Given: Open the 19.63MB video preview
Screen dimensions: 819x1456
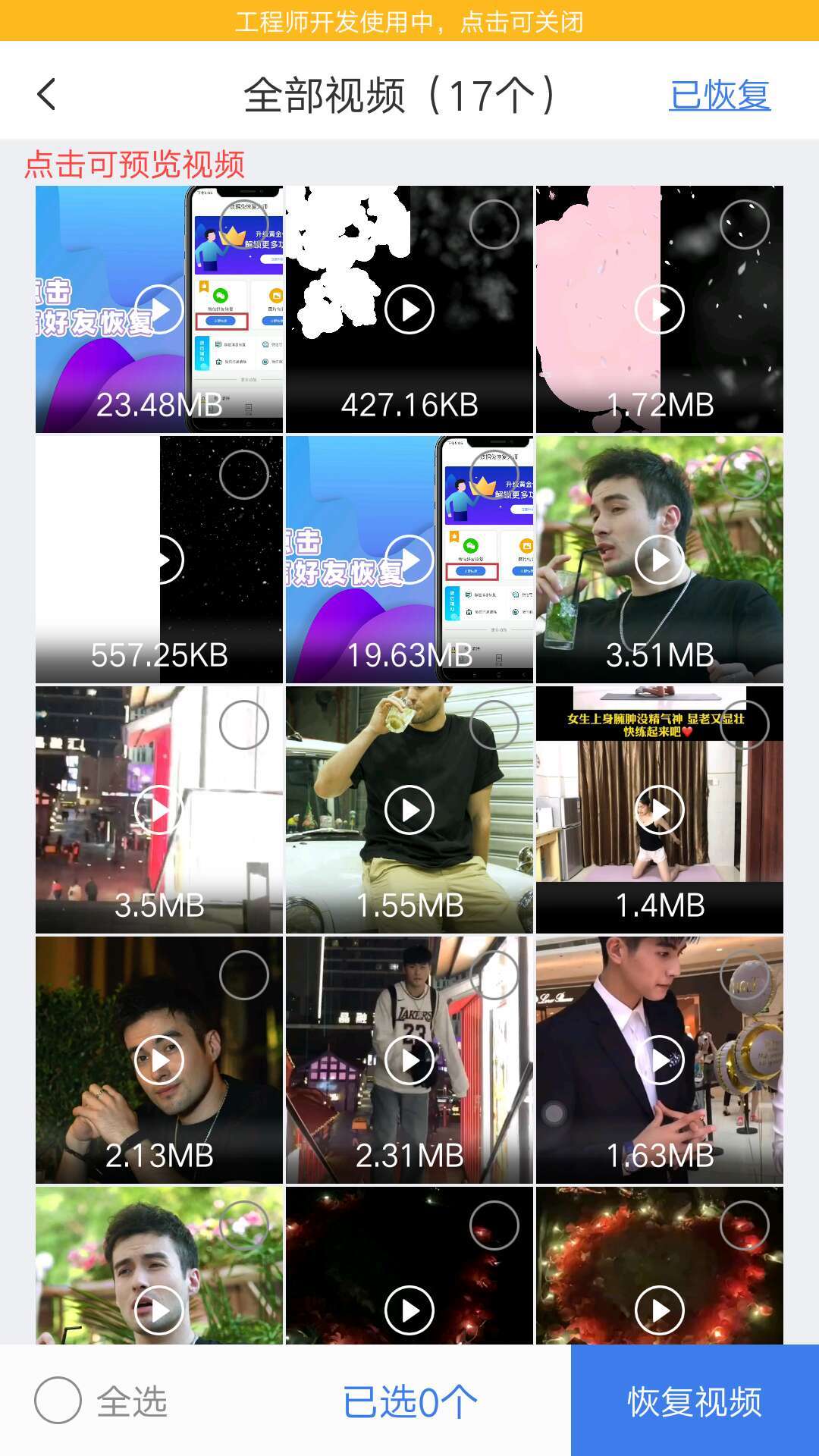Looking at the screenshot, I should click(x=409, y=560).
